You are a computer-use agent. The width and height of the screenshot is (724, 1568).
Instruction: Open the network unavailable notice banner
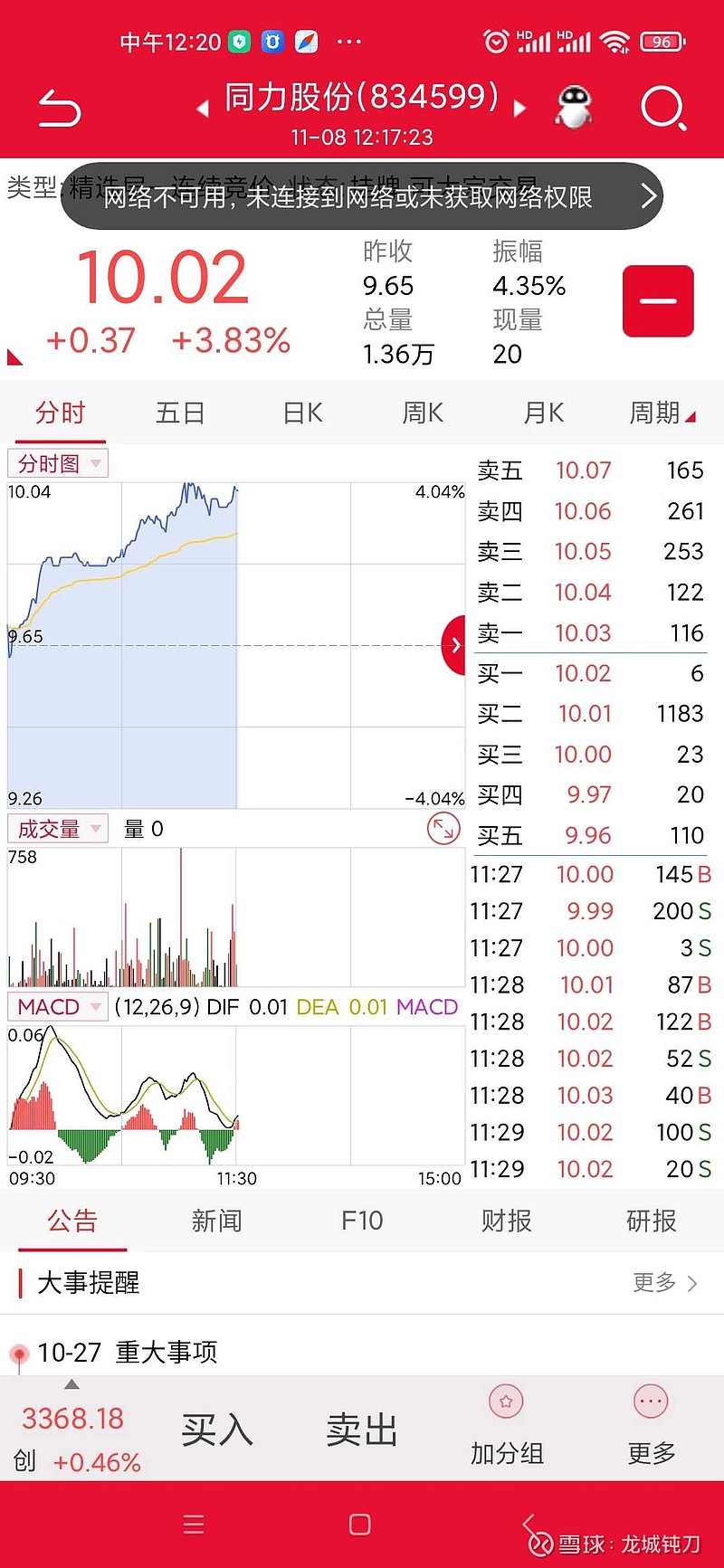click(x=362, y=196)
